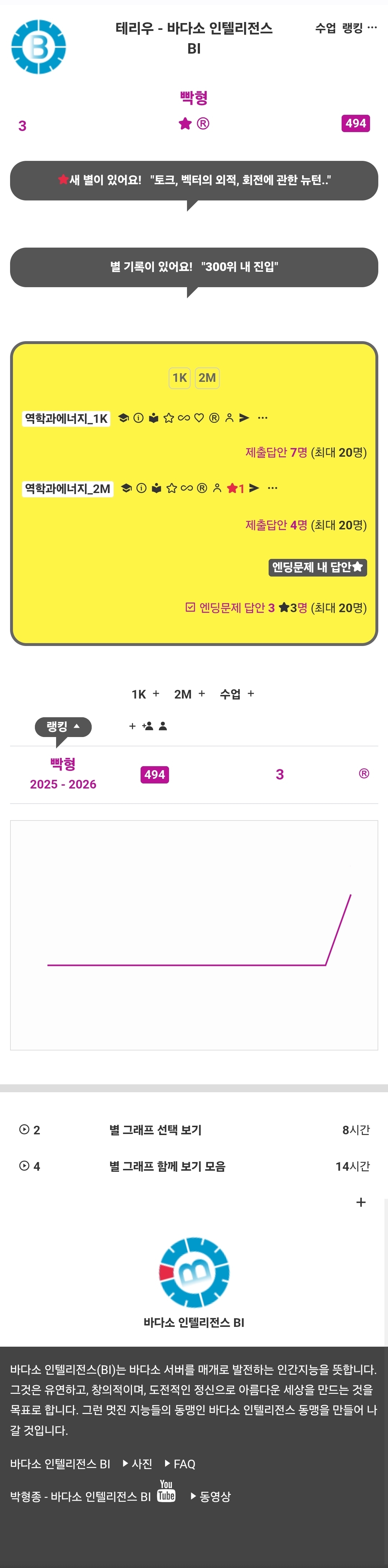Image resolution: width=388 pixels, height=1568 pixels.
Task: Select the 1K chip in the yellow card
Action: [179, 378]
